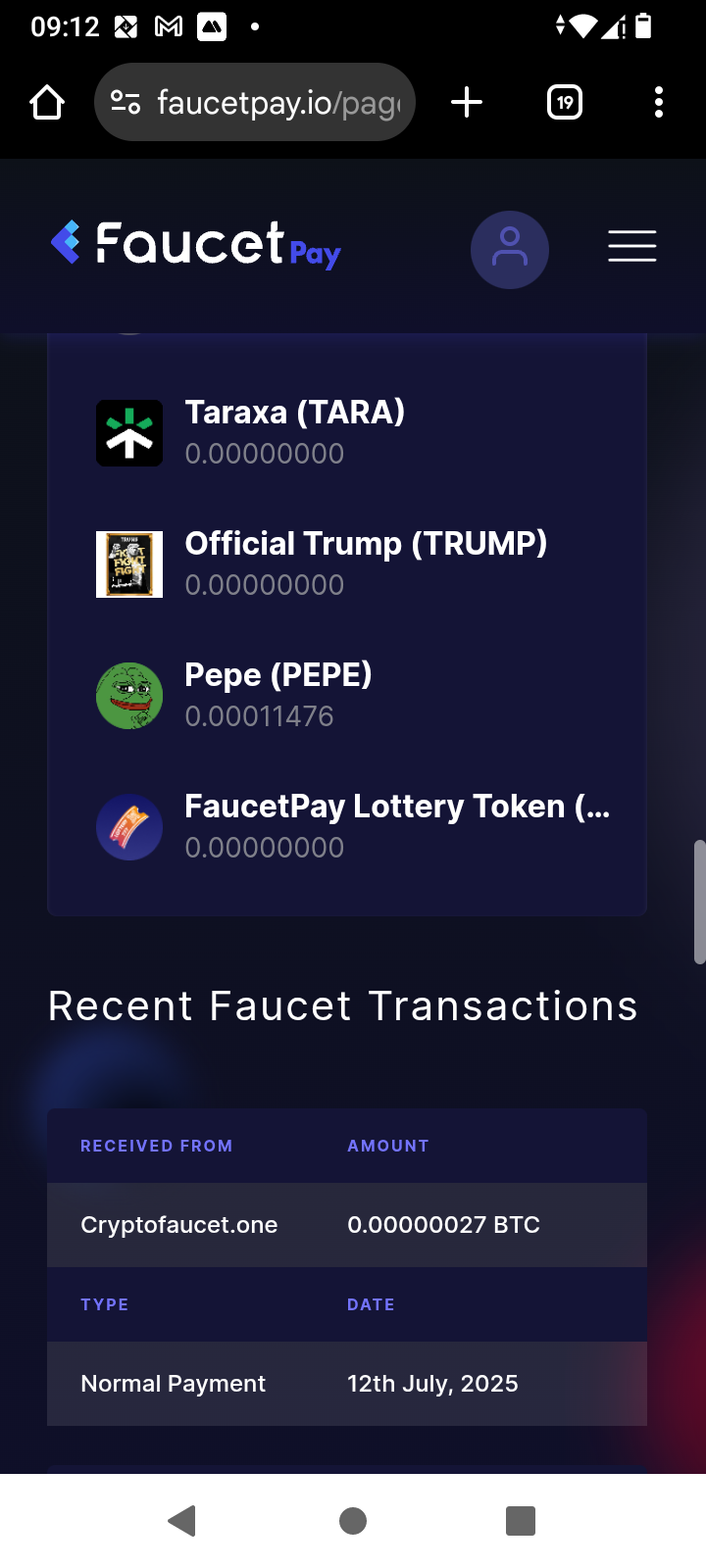Go to the browser home page
Screen dimensions: 706x1568
47,102
